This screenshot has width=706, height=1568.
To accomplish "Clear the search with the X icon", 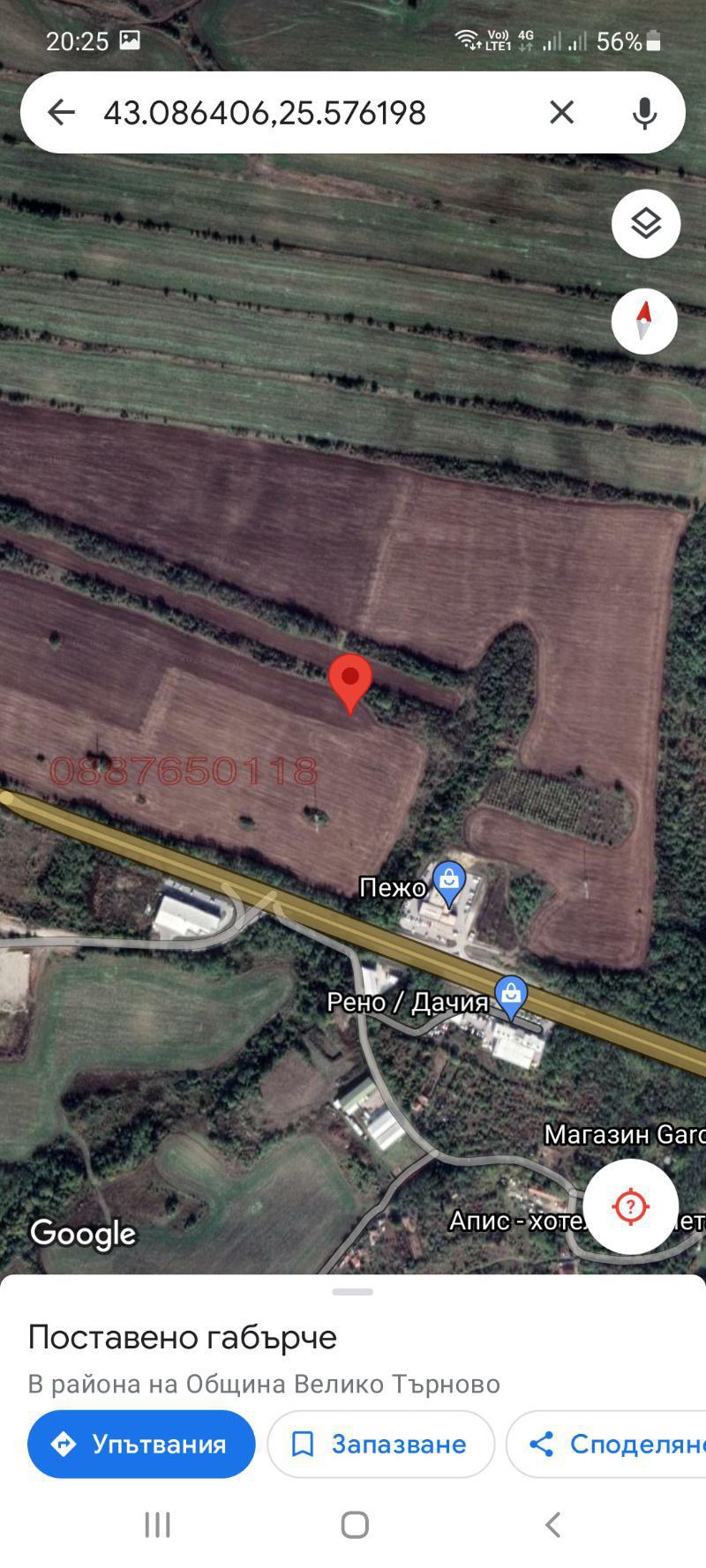I will click(562, 112).
